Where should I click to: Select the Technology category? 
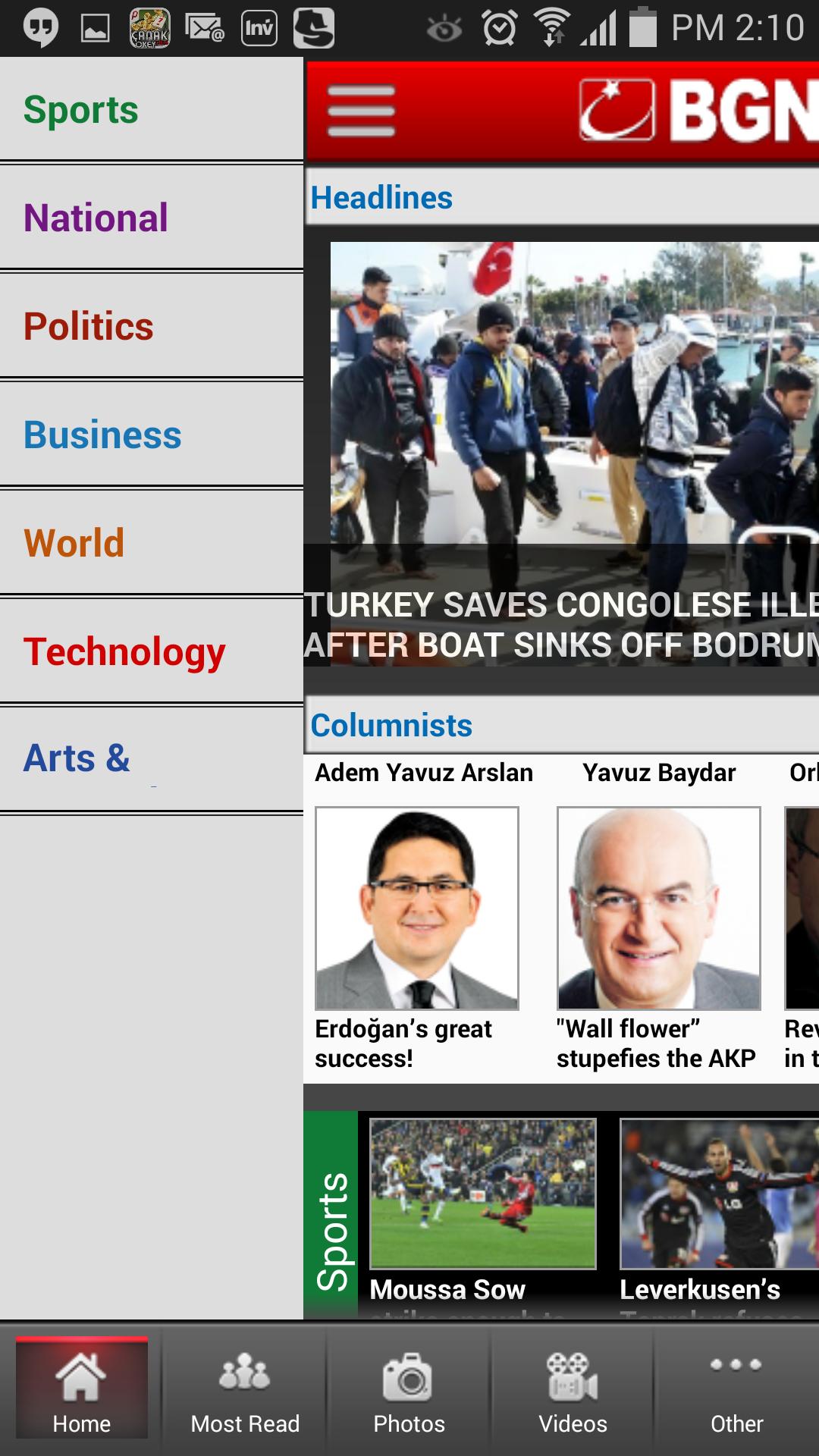tap(152, 651)
